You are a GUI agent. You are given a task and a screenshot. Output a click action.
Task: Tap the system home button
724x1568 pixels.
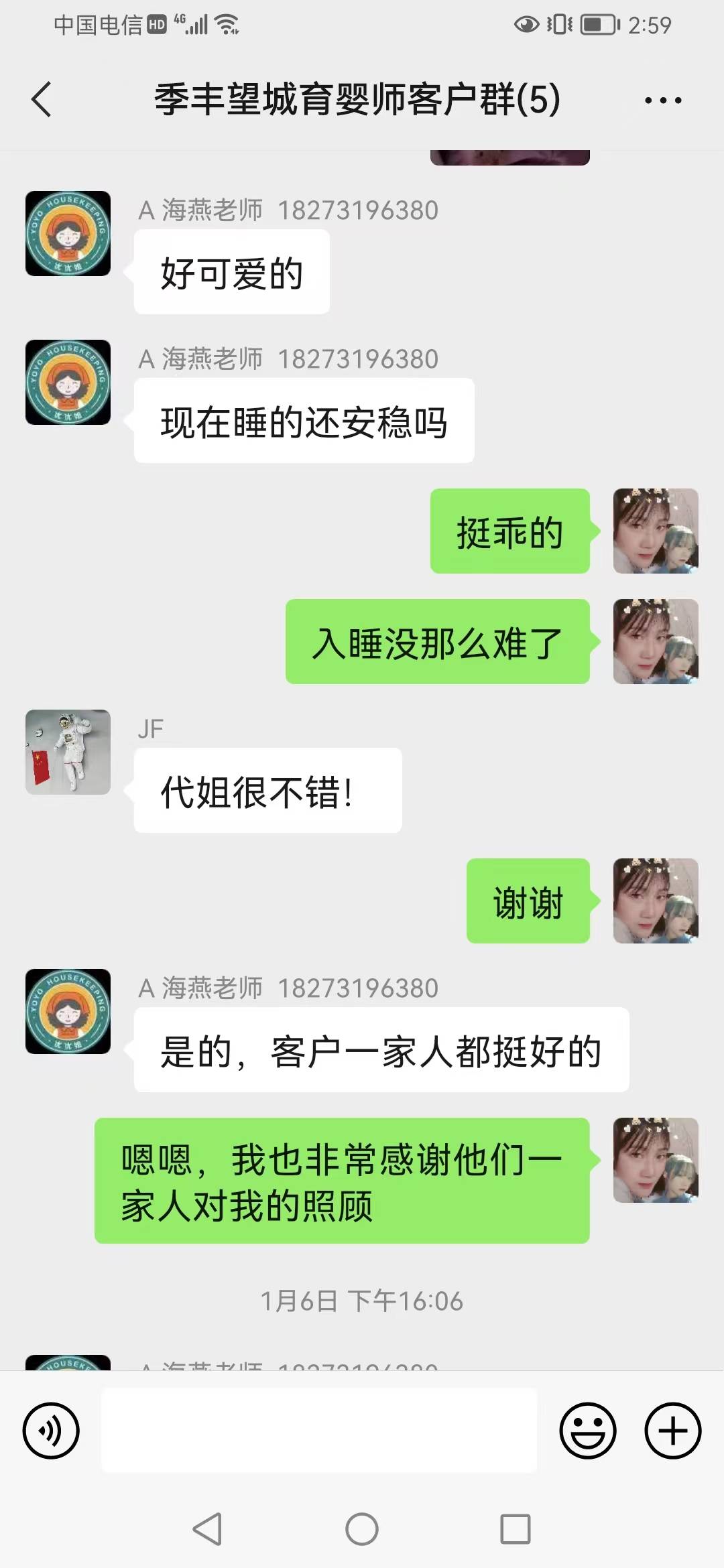point(361,1530)
